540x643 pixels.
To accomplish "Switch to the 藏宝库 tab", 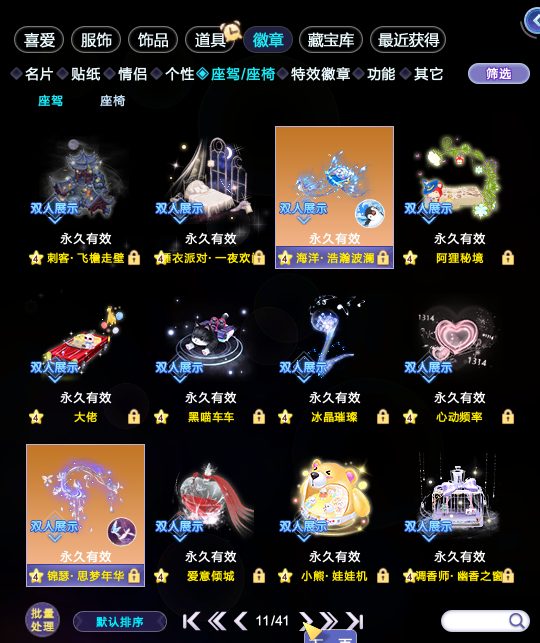I will click(331, 40).
